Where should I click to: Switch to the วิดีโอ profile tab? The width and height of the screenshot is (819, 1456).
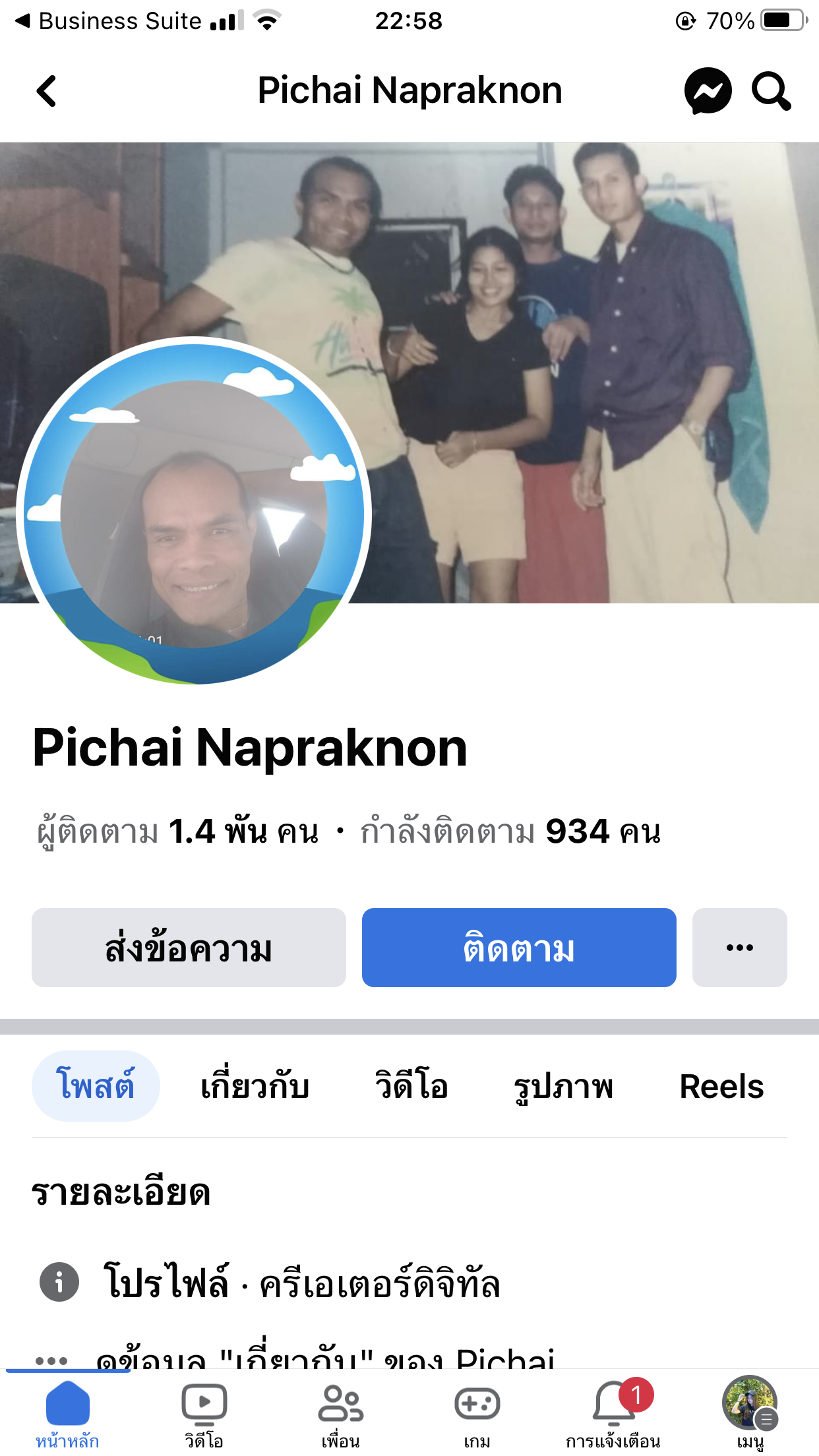(411, 1086)
